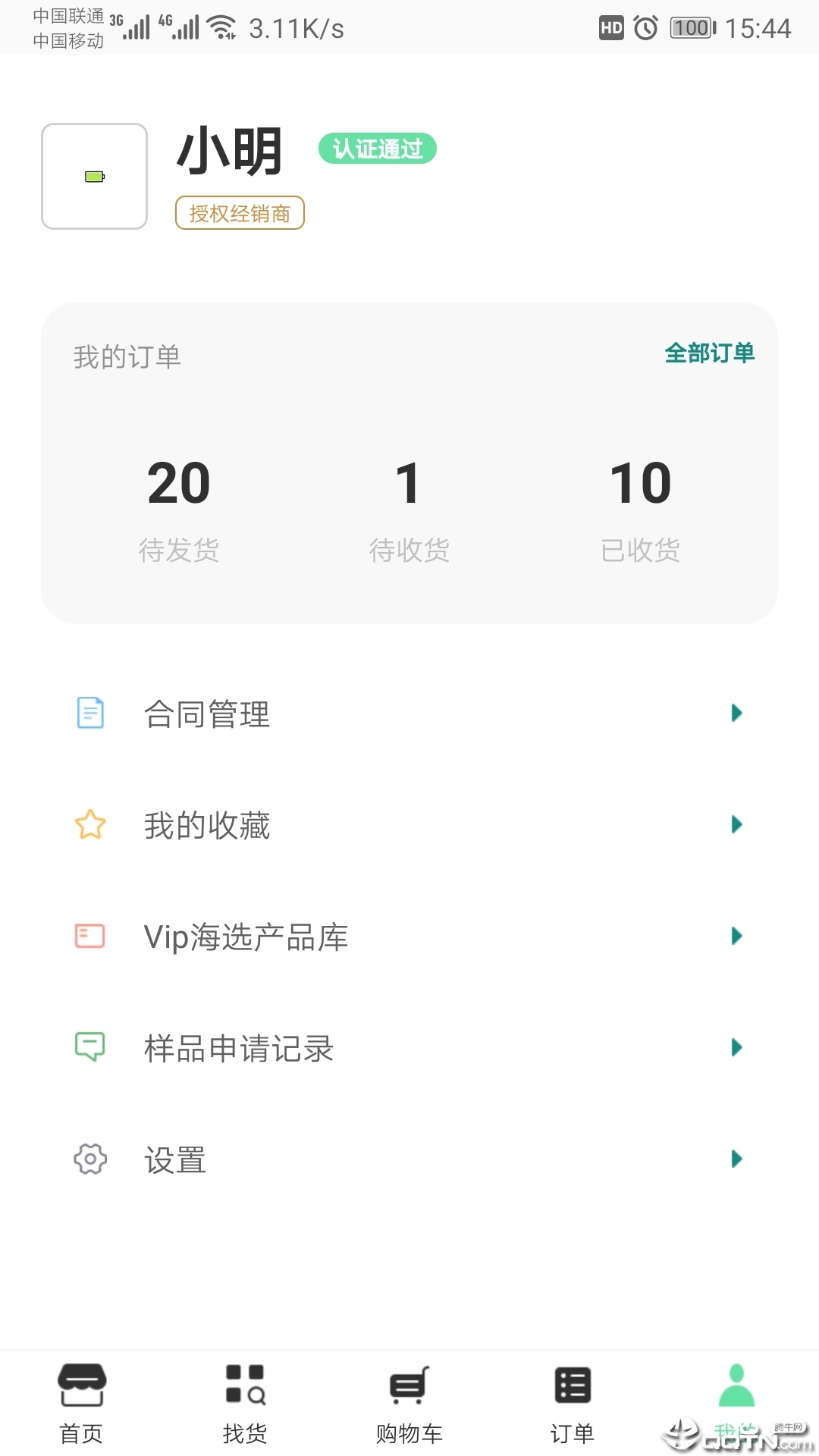
Task: Open 我的收藏 favorites
Action: [409, 825]
